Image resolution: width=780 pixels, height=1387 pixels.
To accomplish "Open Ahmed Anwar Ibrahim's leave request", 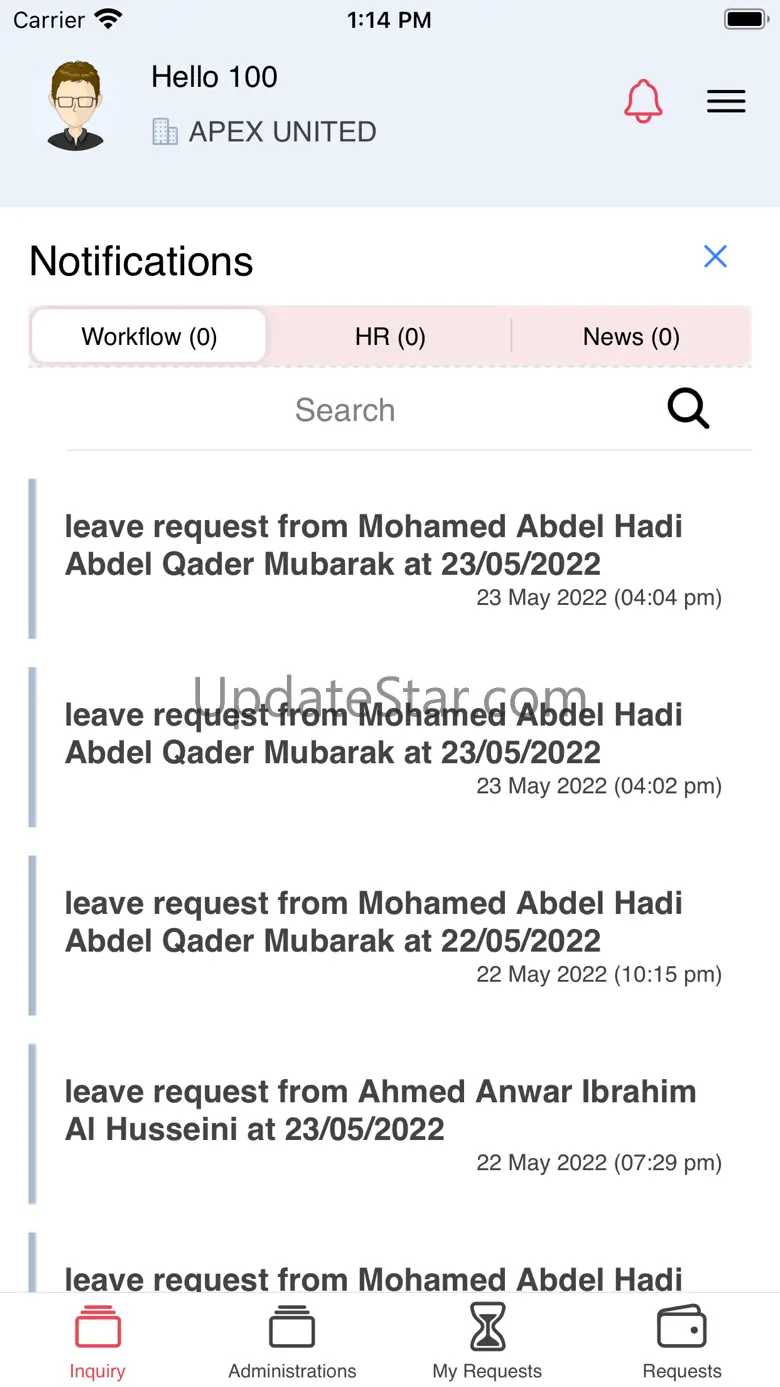I will click(x=390, y=1124).
